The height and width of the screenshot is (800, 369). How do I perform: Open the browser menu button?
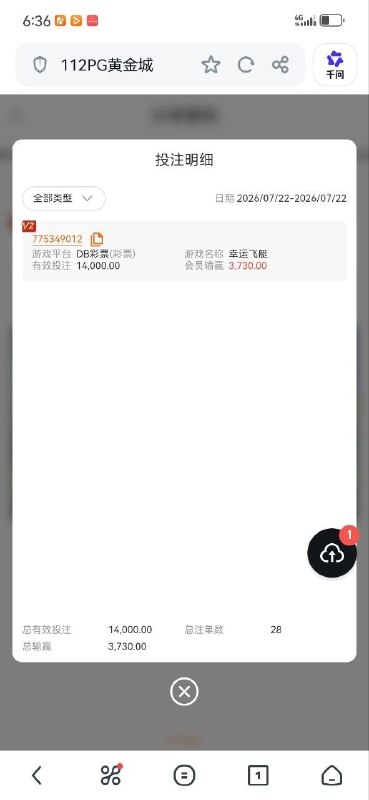tap(184, 776)
